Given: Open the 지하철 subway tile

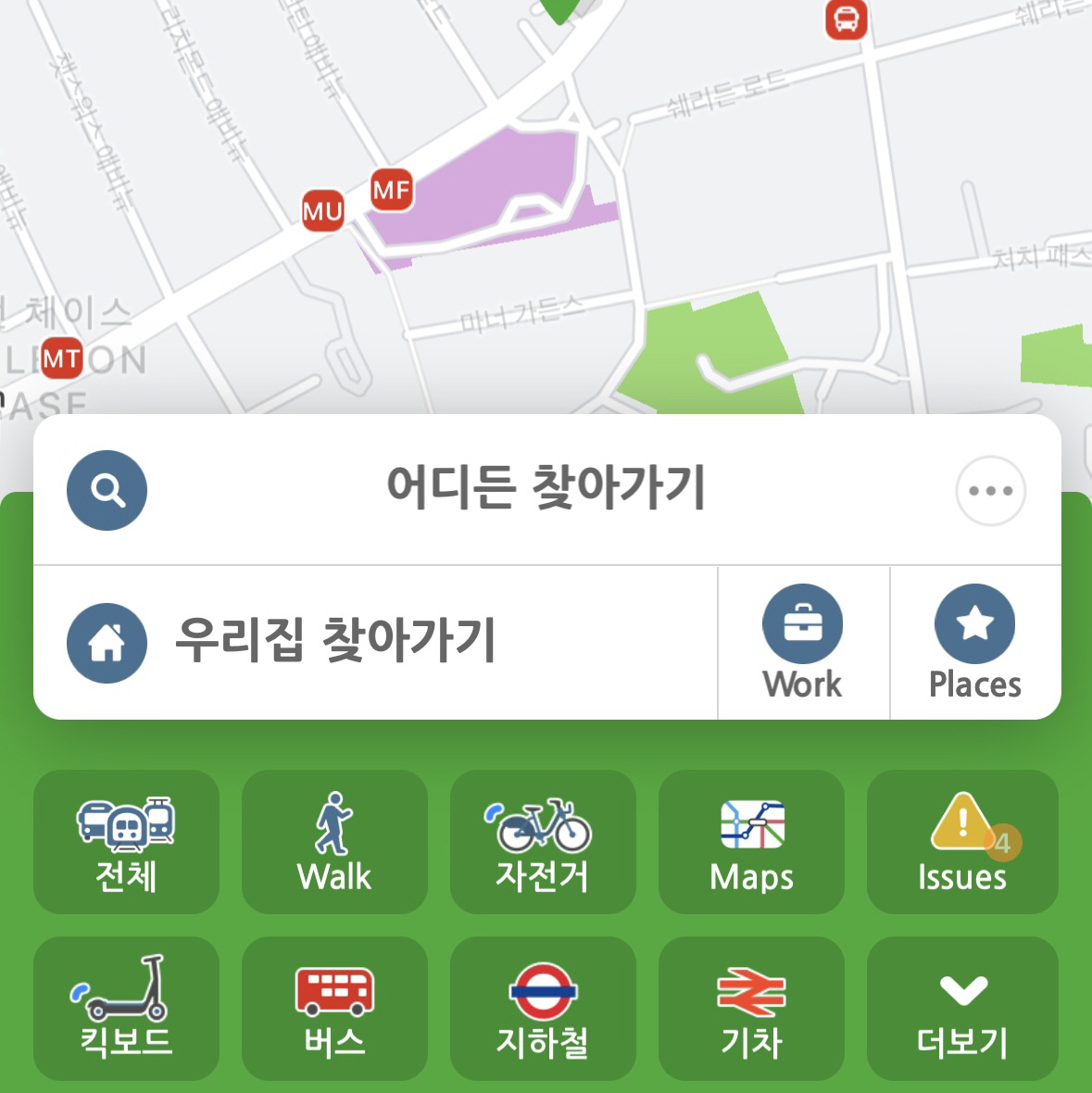Looking at the screenshot, I should (x=543, y=1008).
